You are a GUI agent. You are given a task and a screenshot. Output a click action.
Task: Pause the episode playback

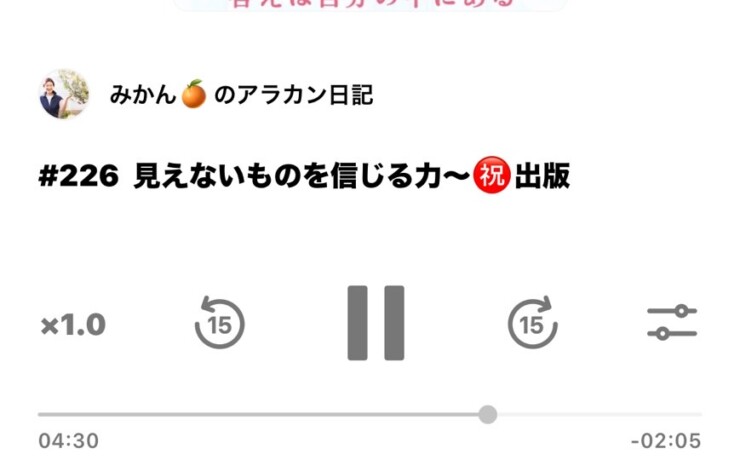click(x=376, y=323)
